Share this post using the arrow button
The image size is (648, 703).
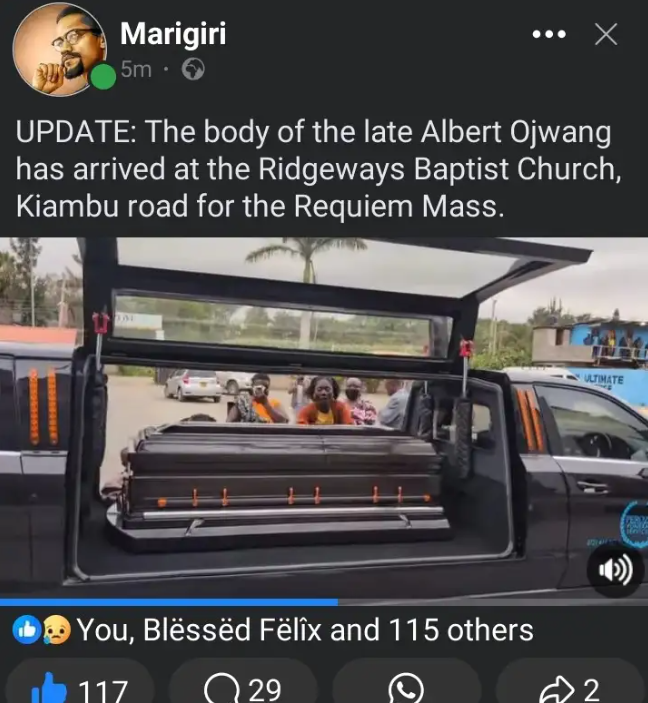[570, 688]
